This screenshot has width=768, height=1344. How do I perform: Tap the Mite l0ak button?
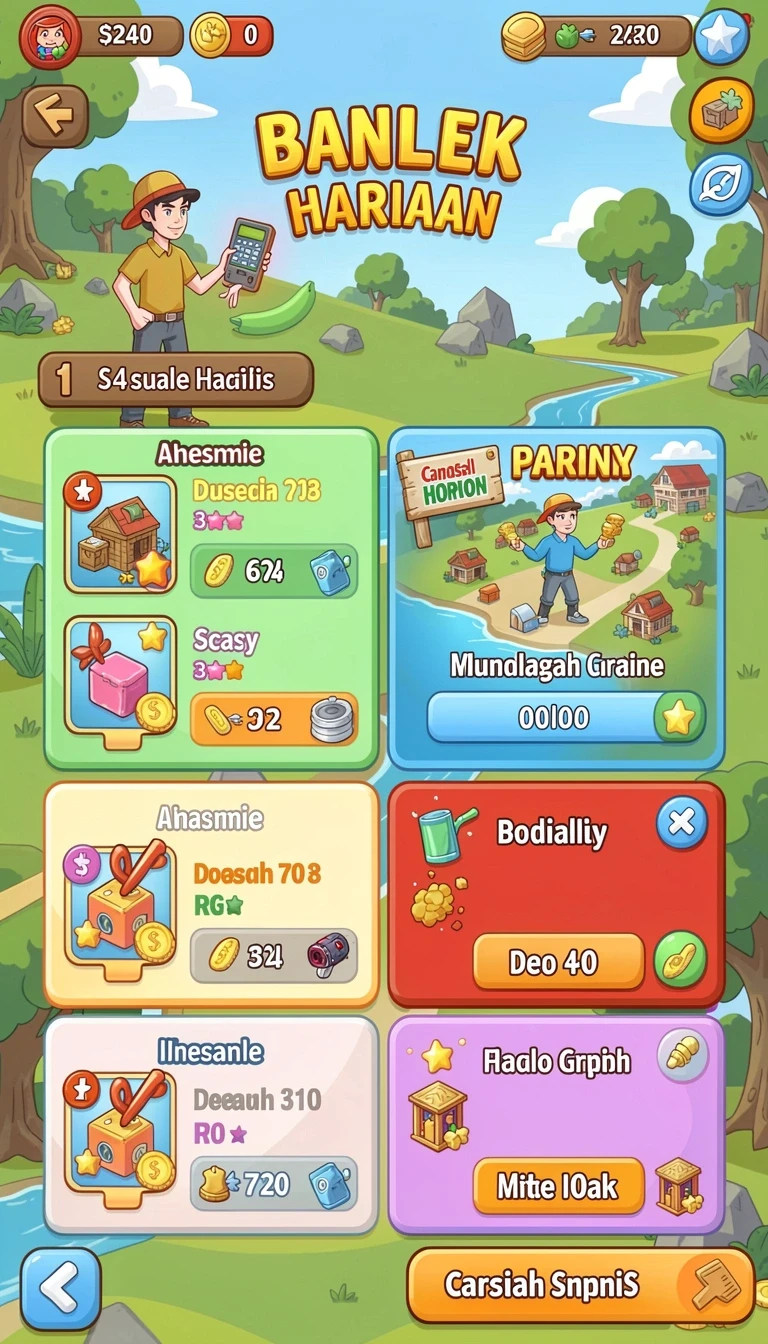click(x=558, y=1187)
